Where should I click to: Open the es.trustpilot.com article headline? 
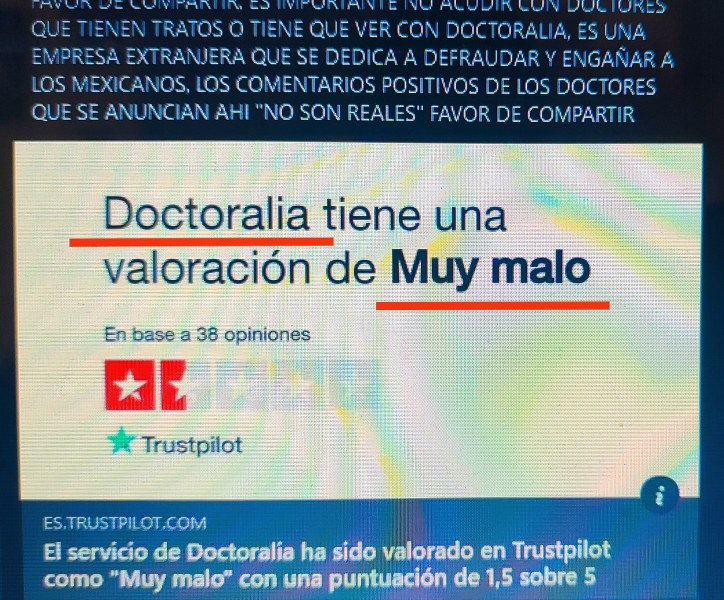pyautogui.click(x=326, y=564)
